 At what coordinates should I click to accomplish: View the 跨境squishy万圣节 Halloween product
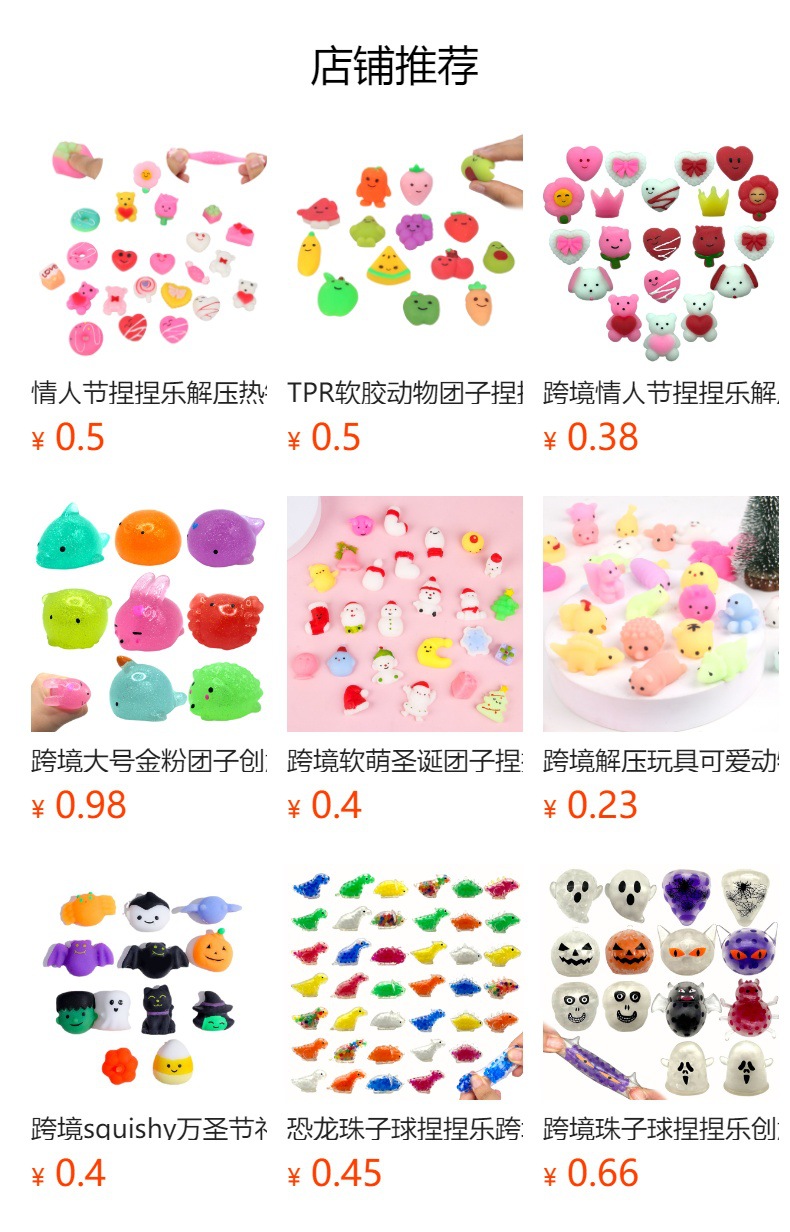pyautogui.click(x=149, y=1028)
